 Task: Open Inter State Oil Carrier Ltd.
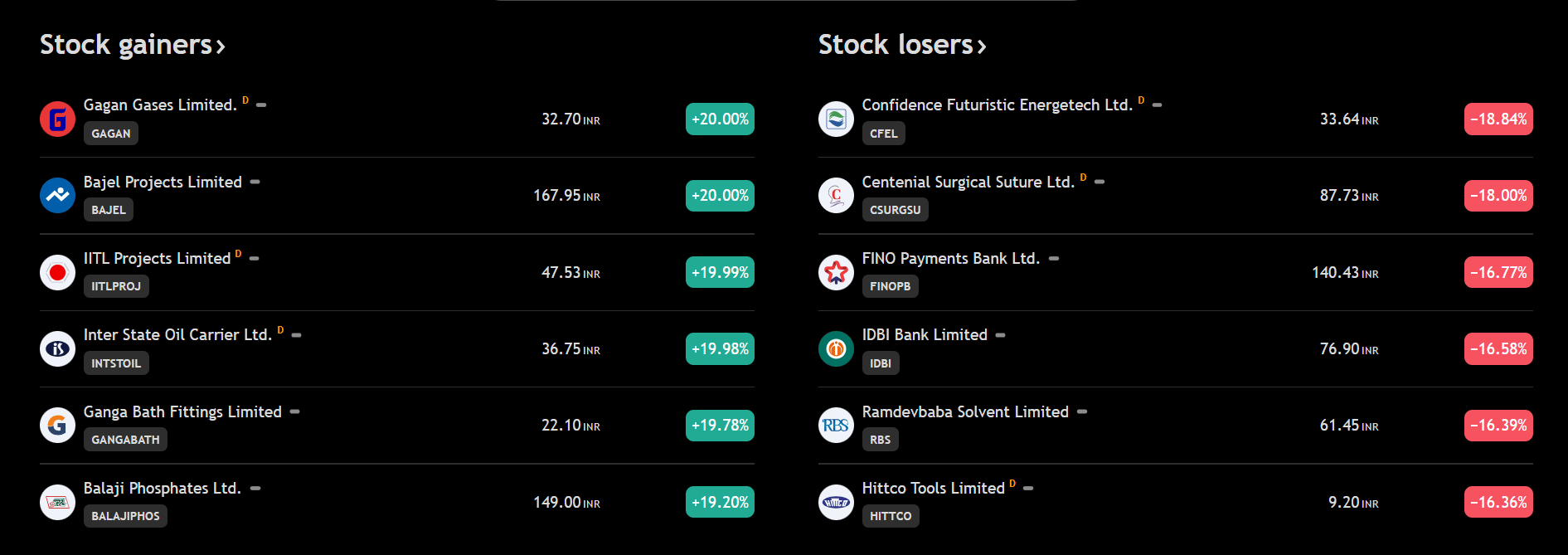(x=177, y=335)
